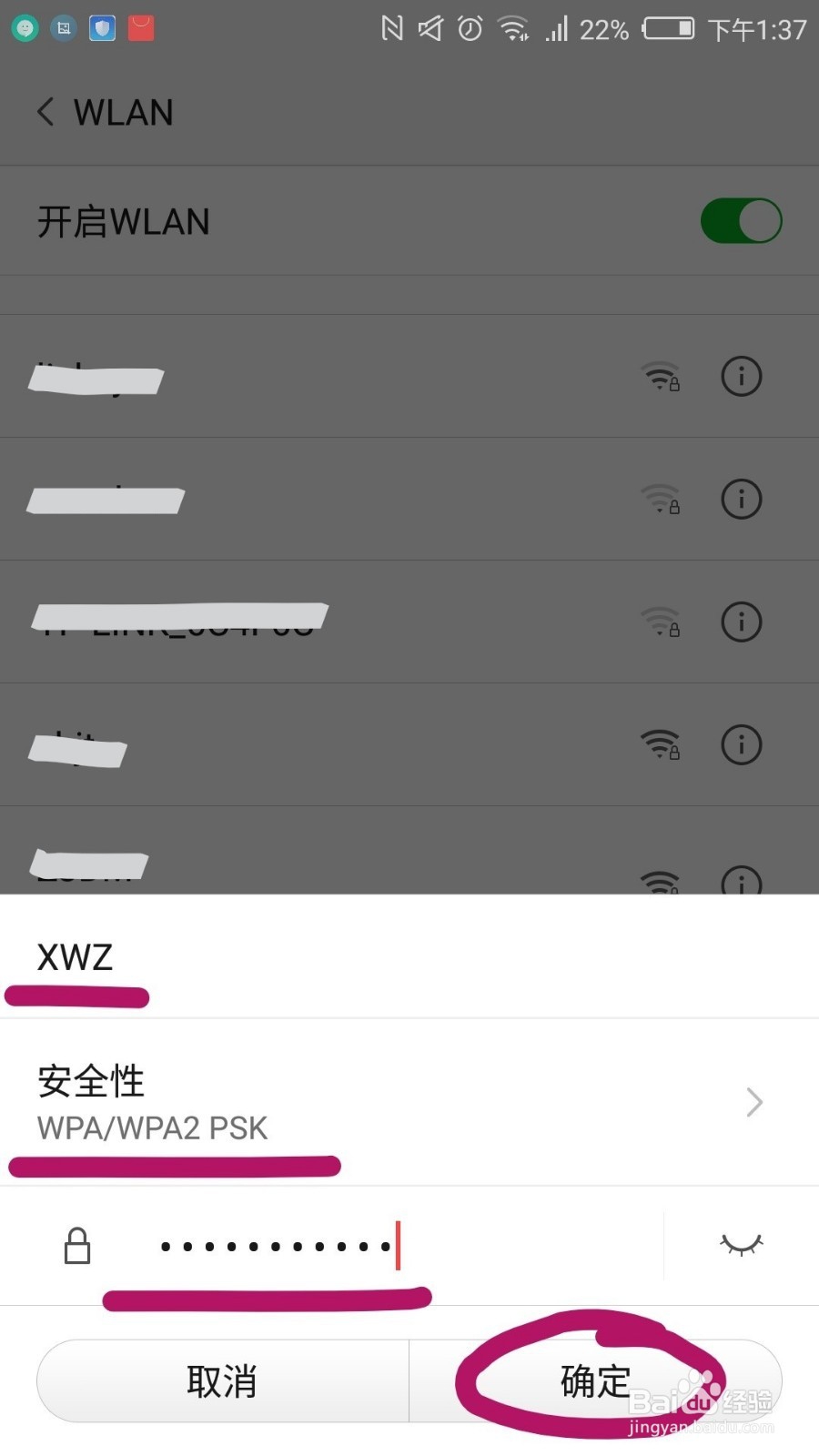Tap the NFC icon in the status bar

(x=393, y=28)
